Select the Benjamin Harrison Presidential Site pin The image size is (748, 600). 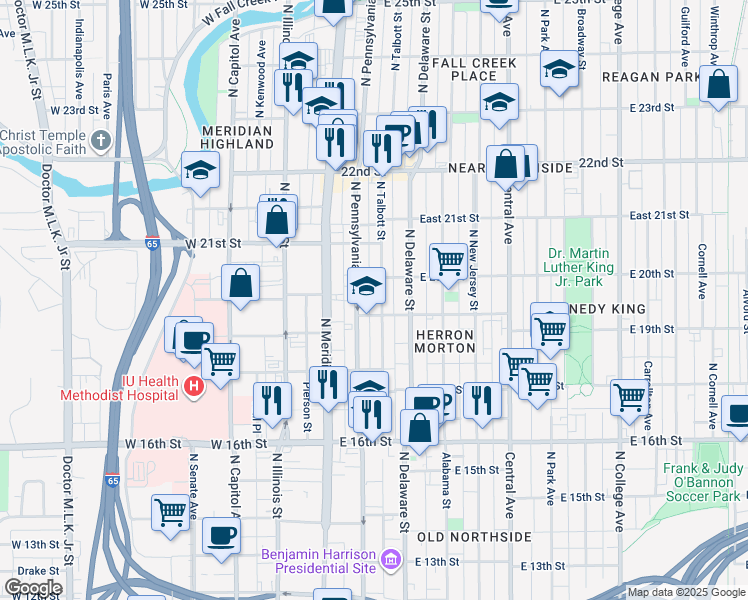(390, 563)
